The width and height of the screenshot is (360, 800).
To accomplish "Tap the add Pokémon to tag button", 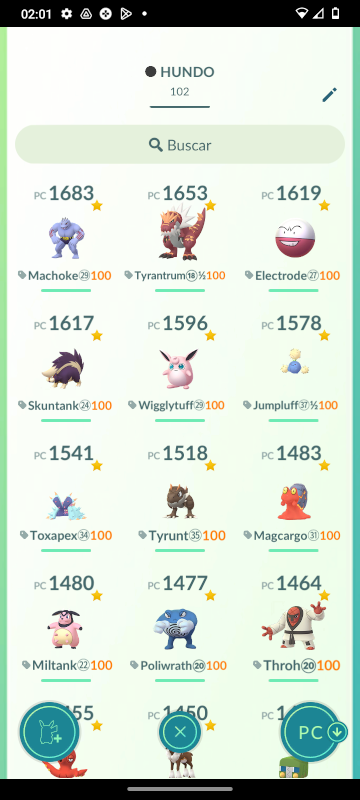I will [x=49, y=732].
